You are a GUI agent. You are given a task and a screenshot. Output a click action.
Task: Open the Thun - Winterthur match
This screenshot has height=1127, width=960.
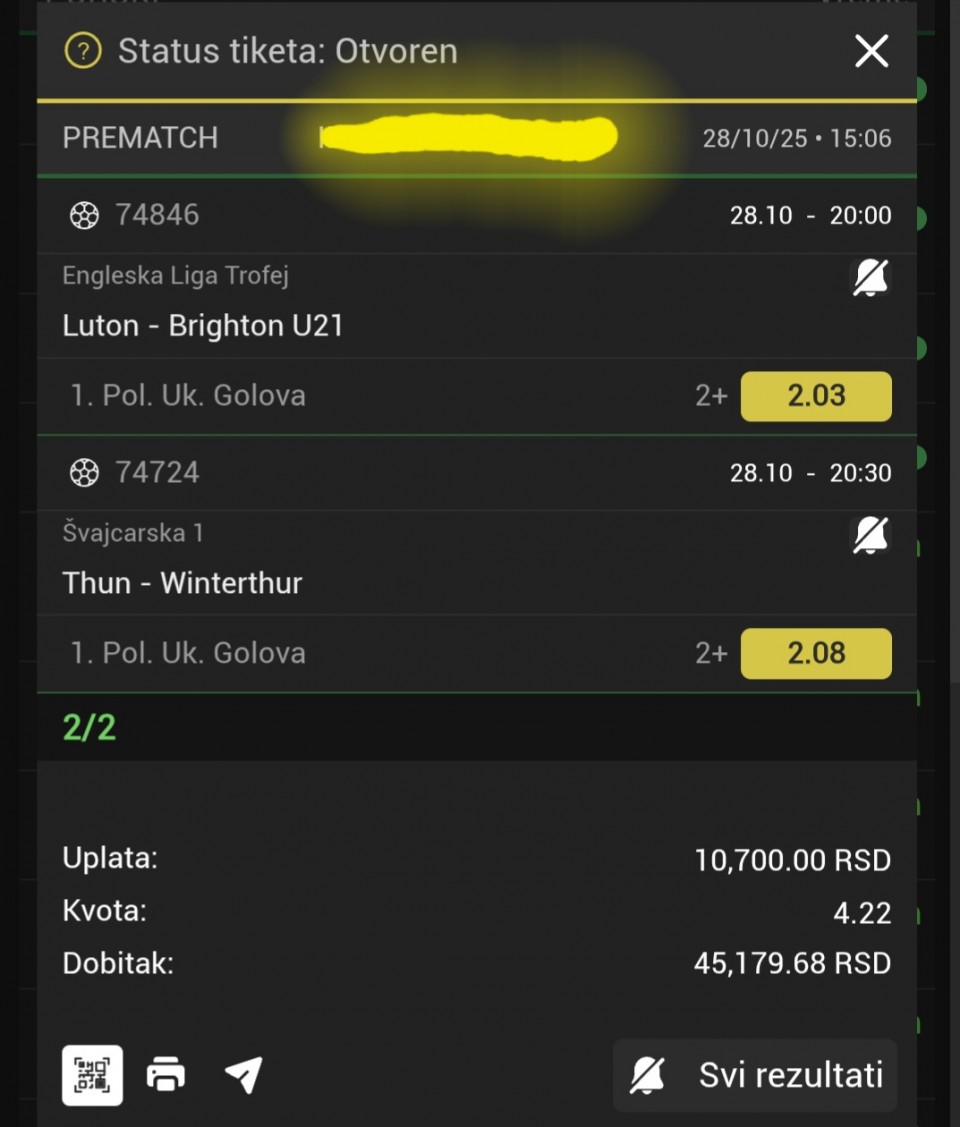[x=182, y=583]
